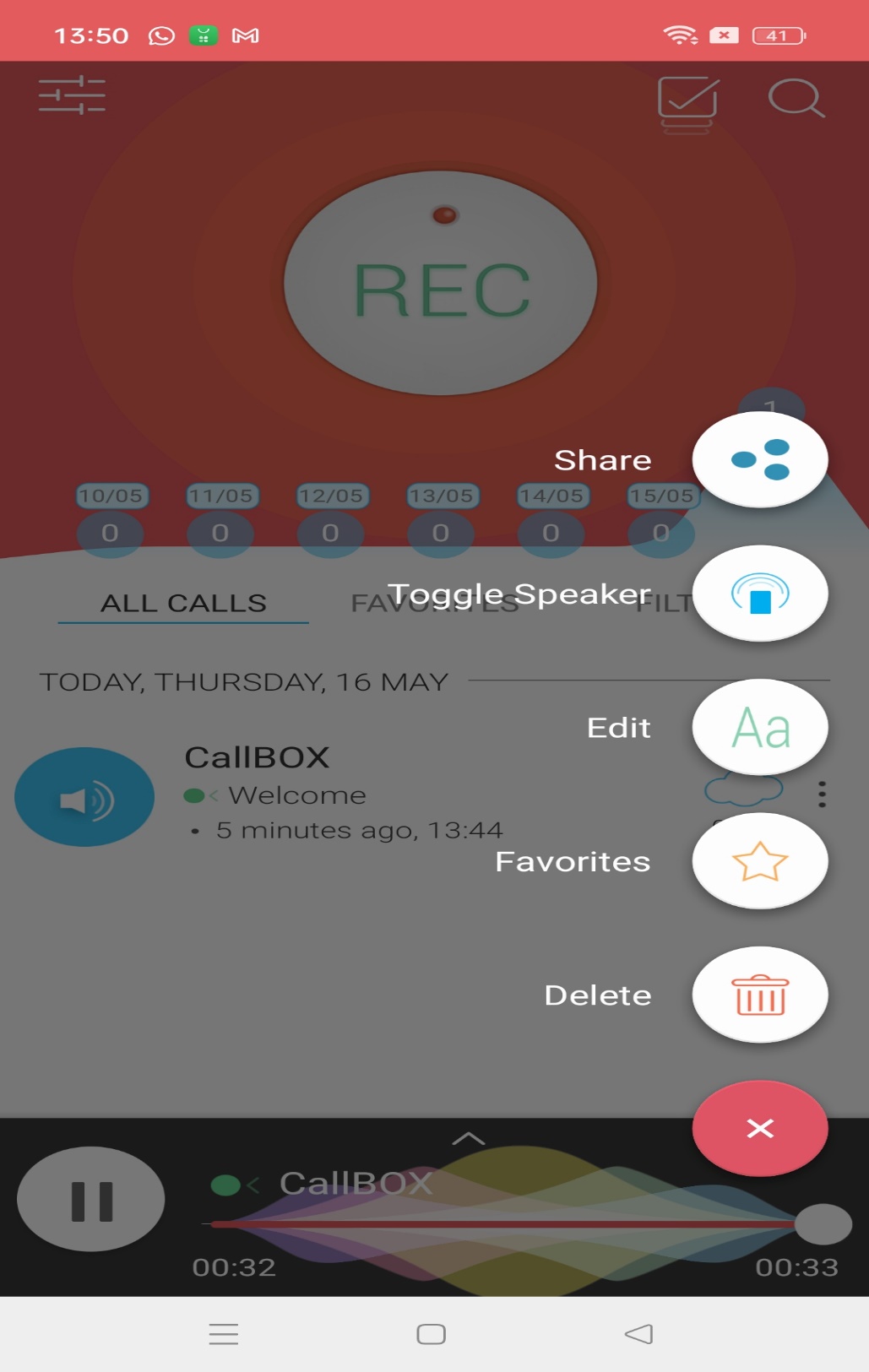Tap the playback seek bar handle
Screen dimensions: 869x1372
pyautogui.click(x=823, y=1224)
